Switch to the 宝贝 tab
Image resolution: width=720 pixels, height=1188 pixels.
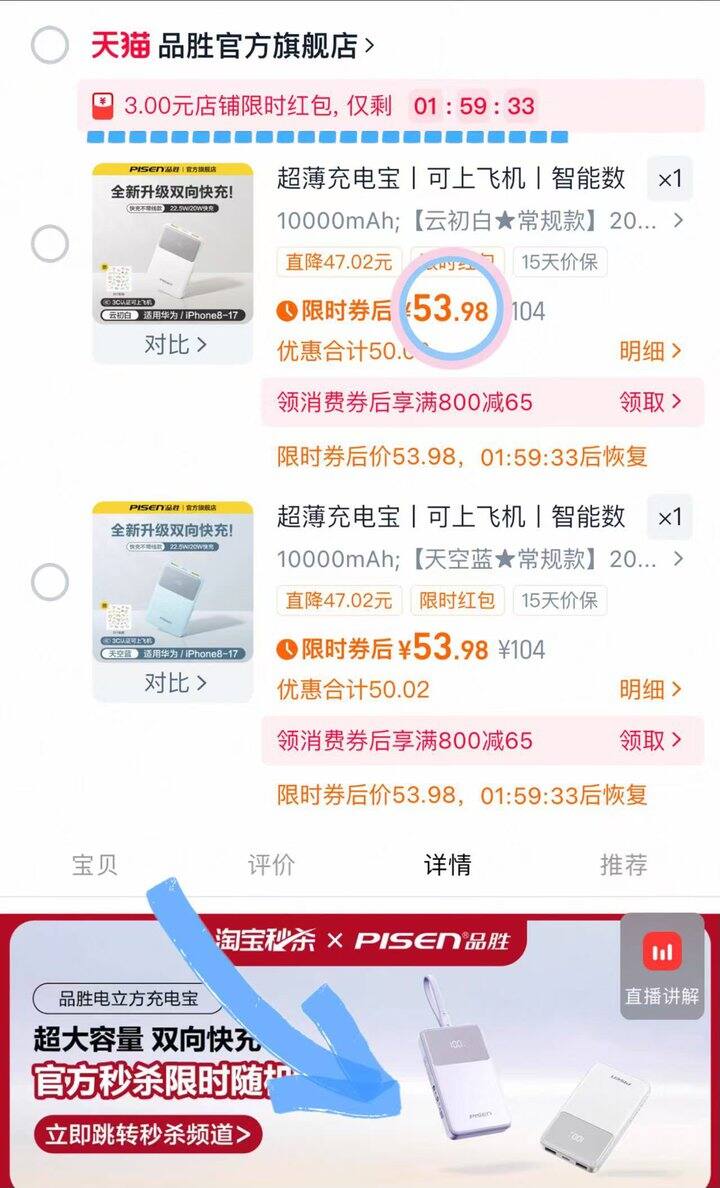95,866
